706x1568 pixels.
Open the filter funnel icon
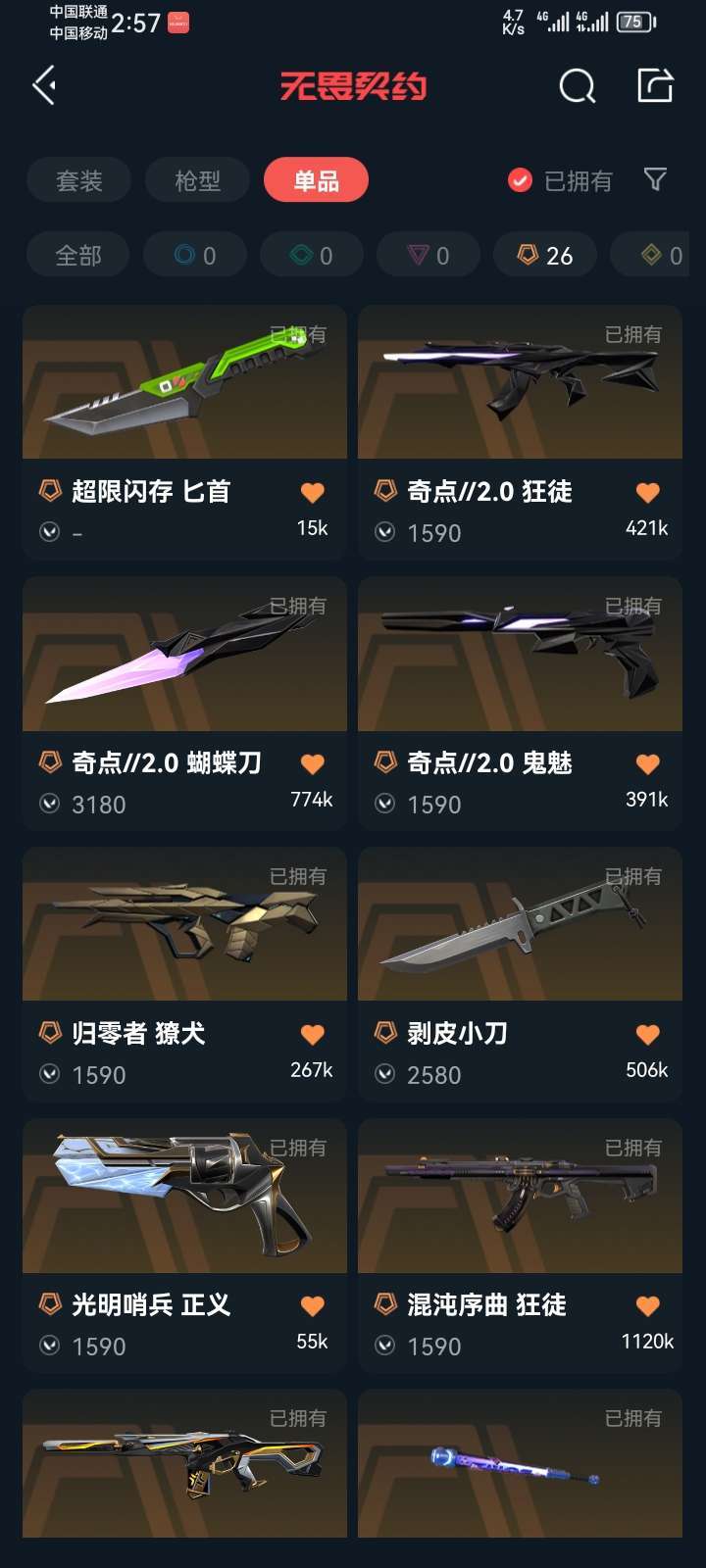point(655,179)
